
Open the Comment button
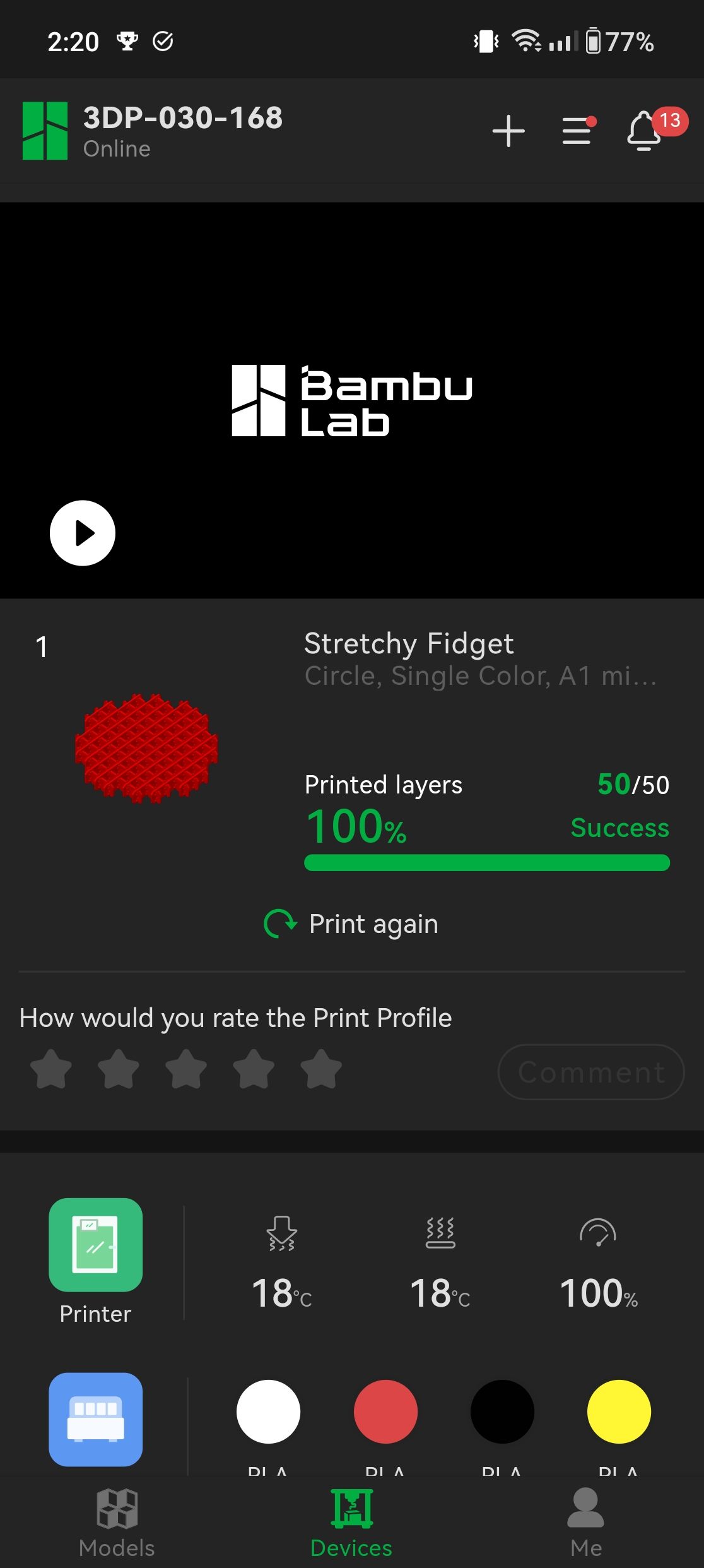click(591, 1072)
